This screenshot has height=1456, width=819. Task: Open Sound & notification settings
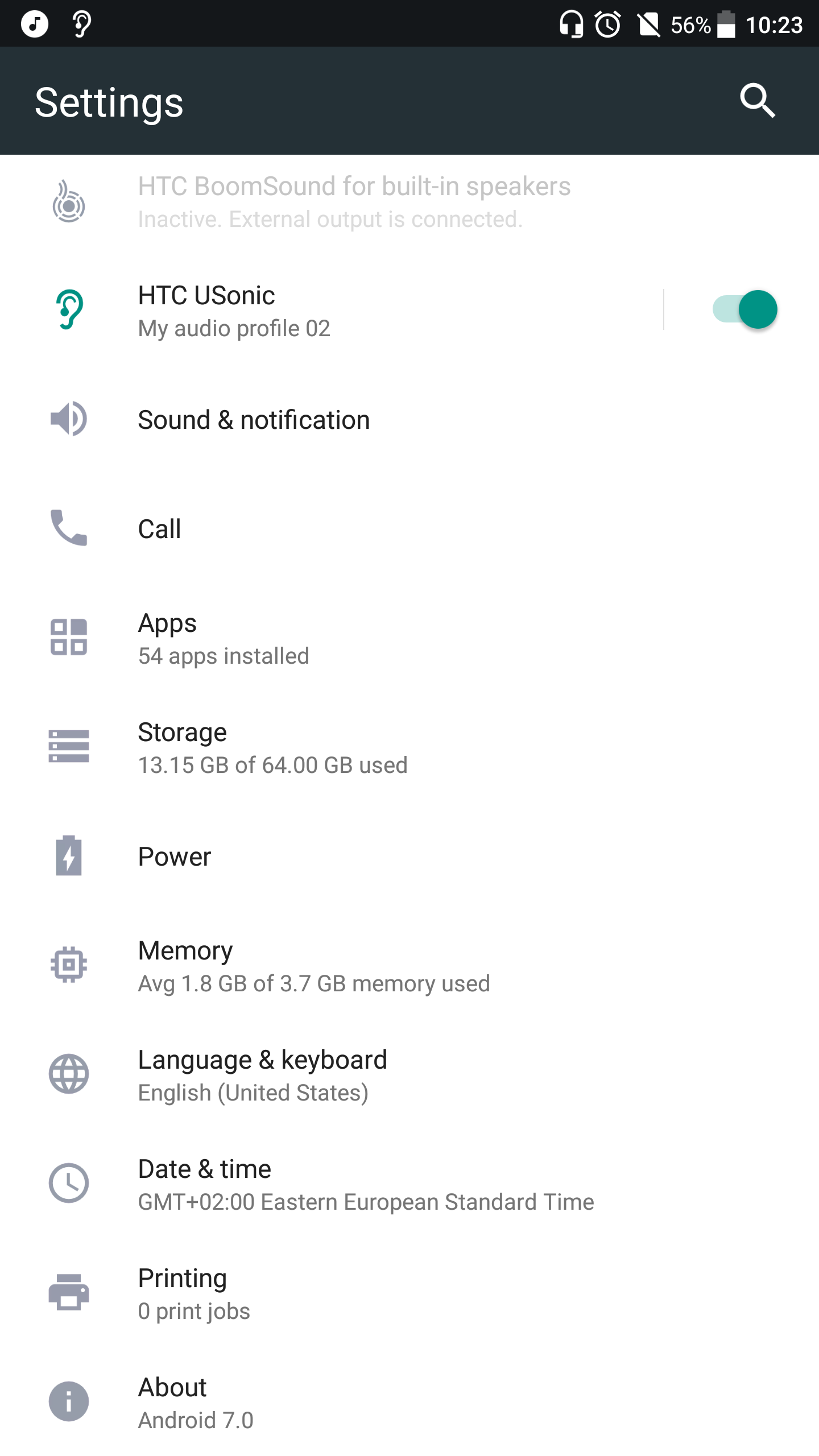click(x=409, y=419)
